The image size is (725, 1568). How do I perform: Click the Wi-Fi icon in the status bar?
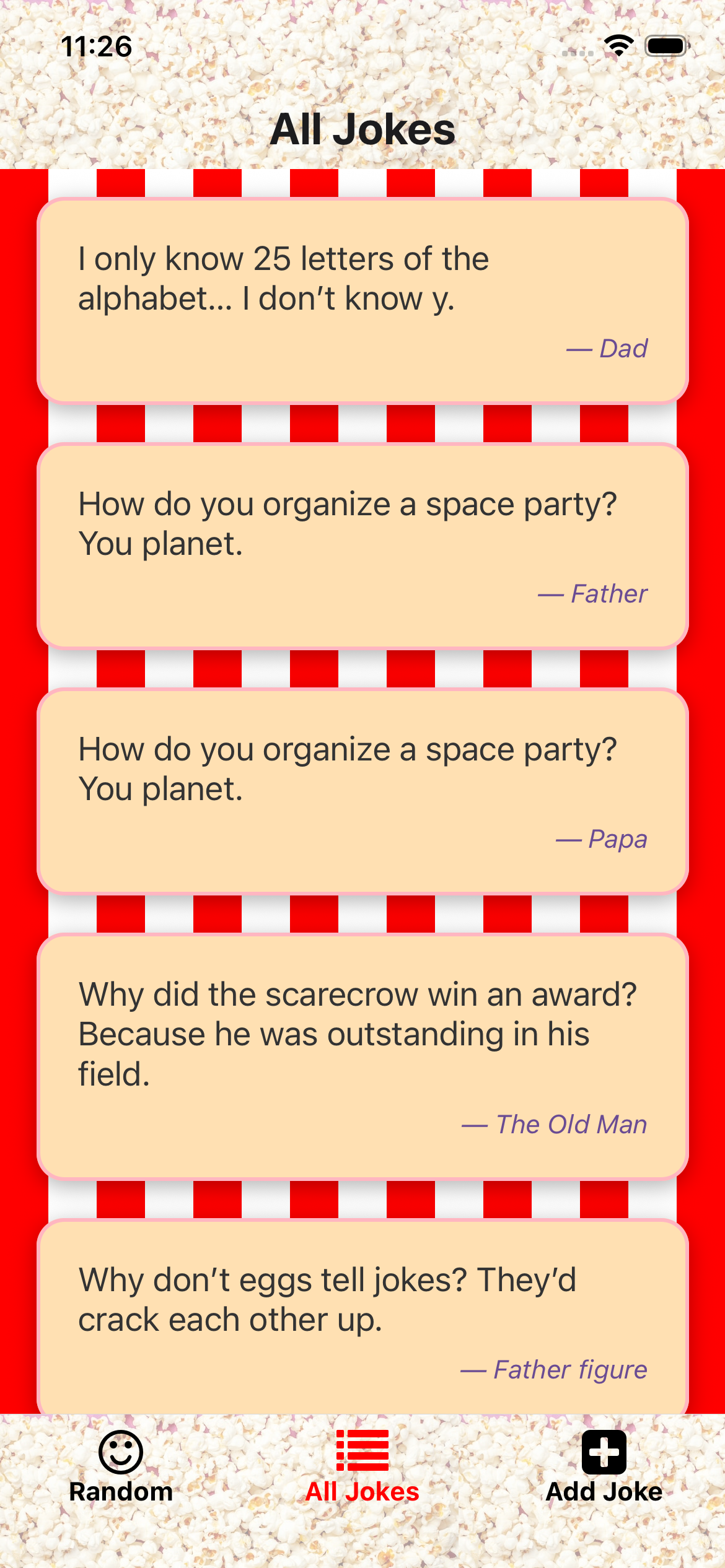pos(618,45)
